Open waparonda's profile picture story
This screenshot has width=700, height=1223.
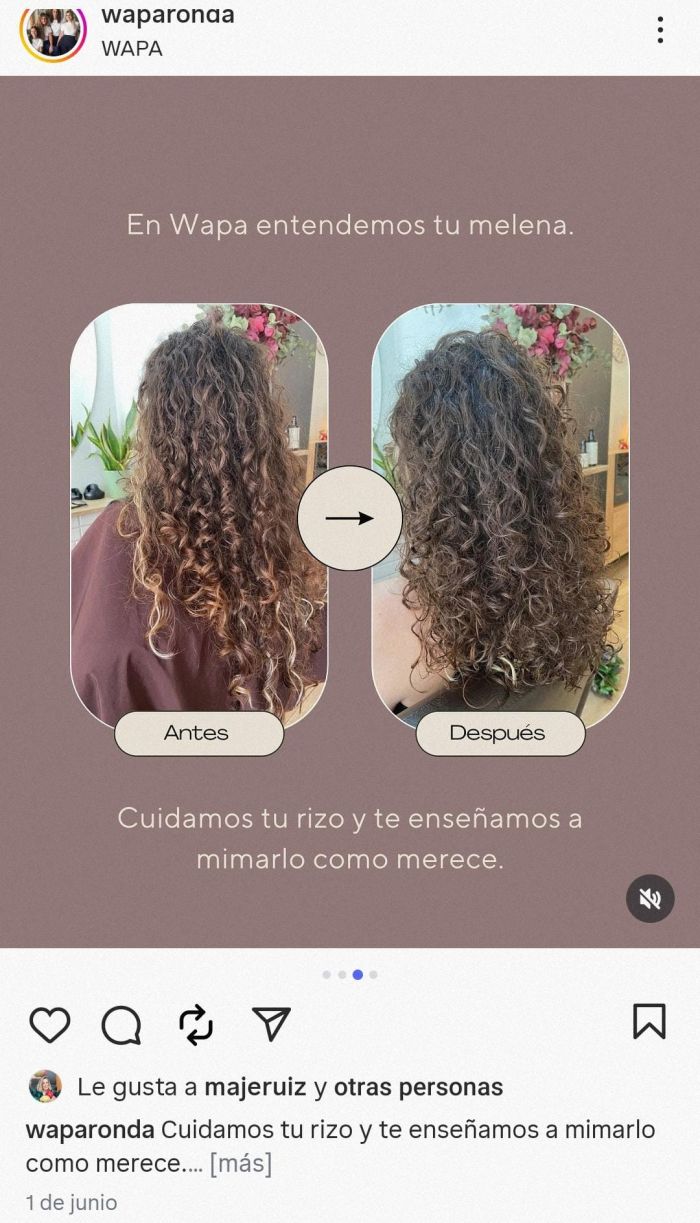(x=53, y=32)
